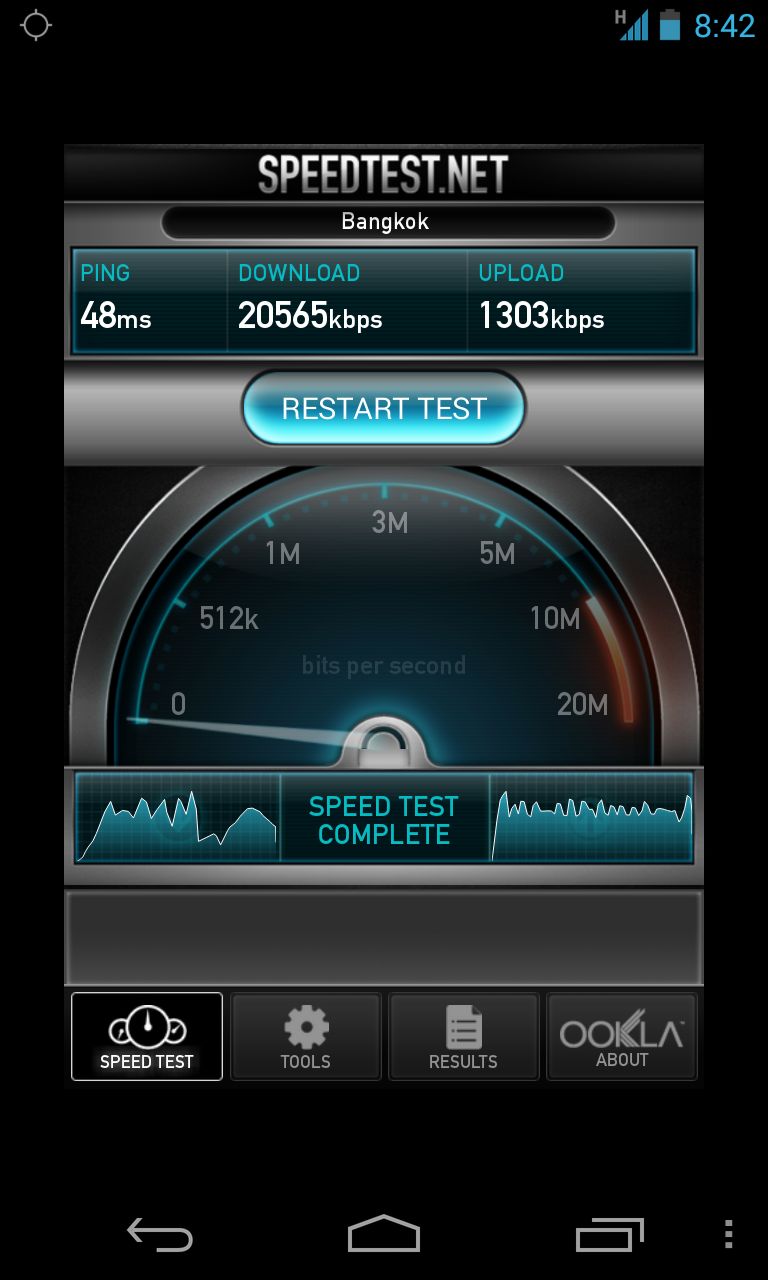Open the Ookla About tab
The width and height of the screenshot is (768, 1280).
(x=621, y=1036)
